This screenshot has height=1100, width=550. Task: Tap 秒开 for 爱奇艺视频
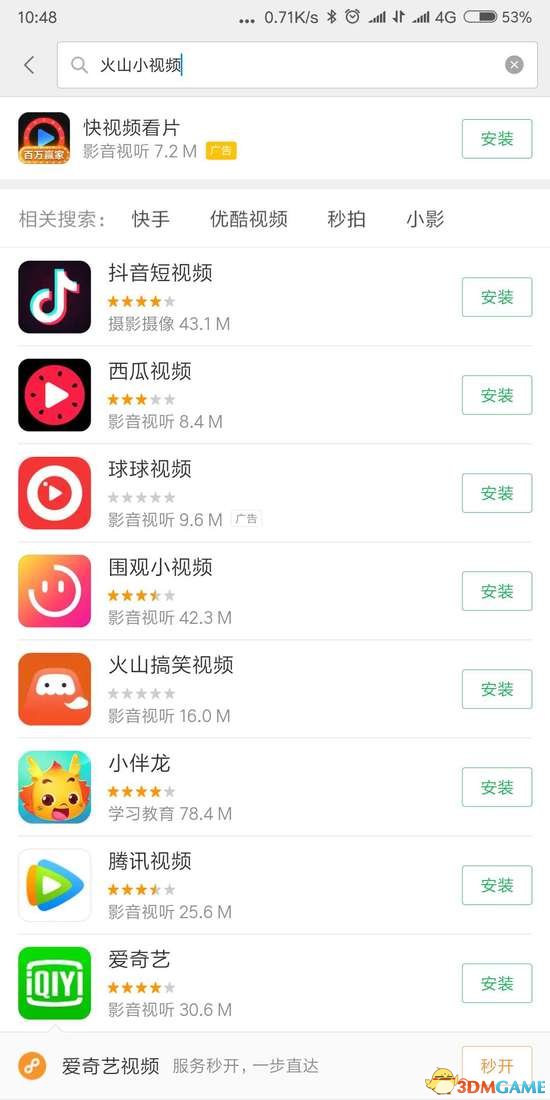497,1066
